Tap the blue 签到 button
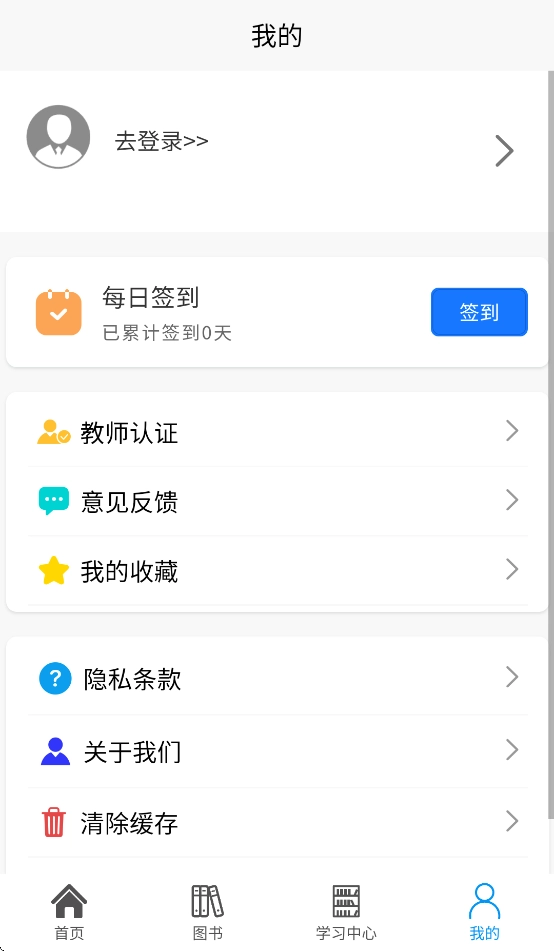 coord(479,312)
